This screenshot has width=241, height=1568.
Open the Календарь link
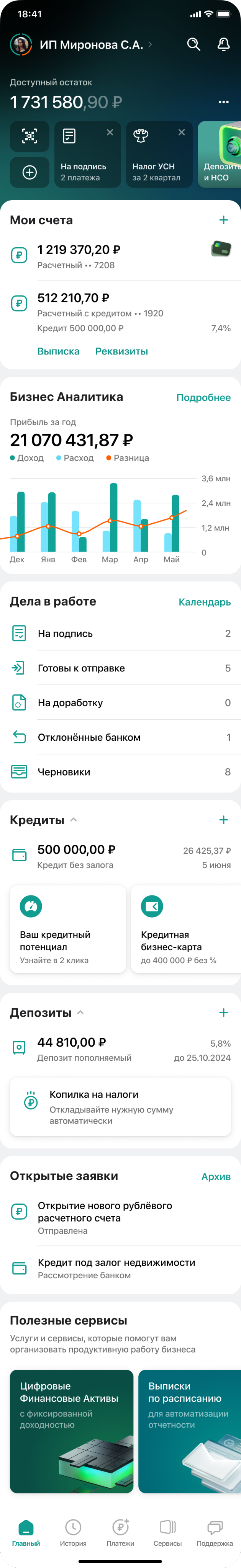[x=205, y=602]
